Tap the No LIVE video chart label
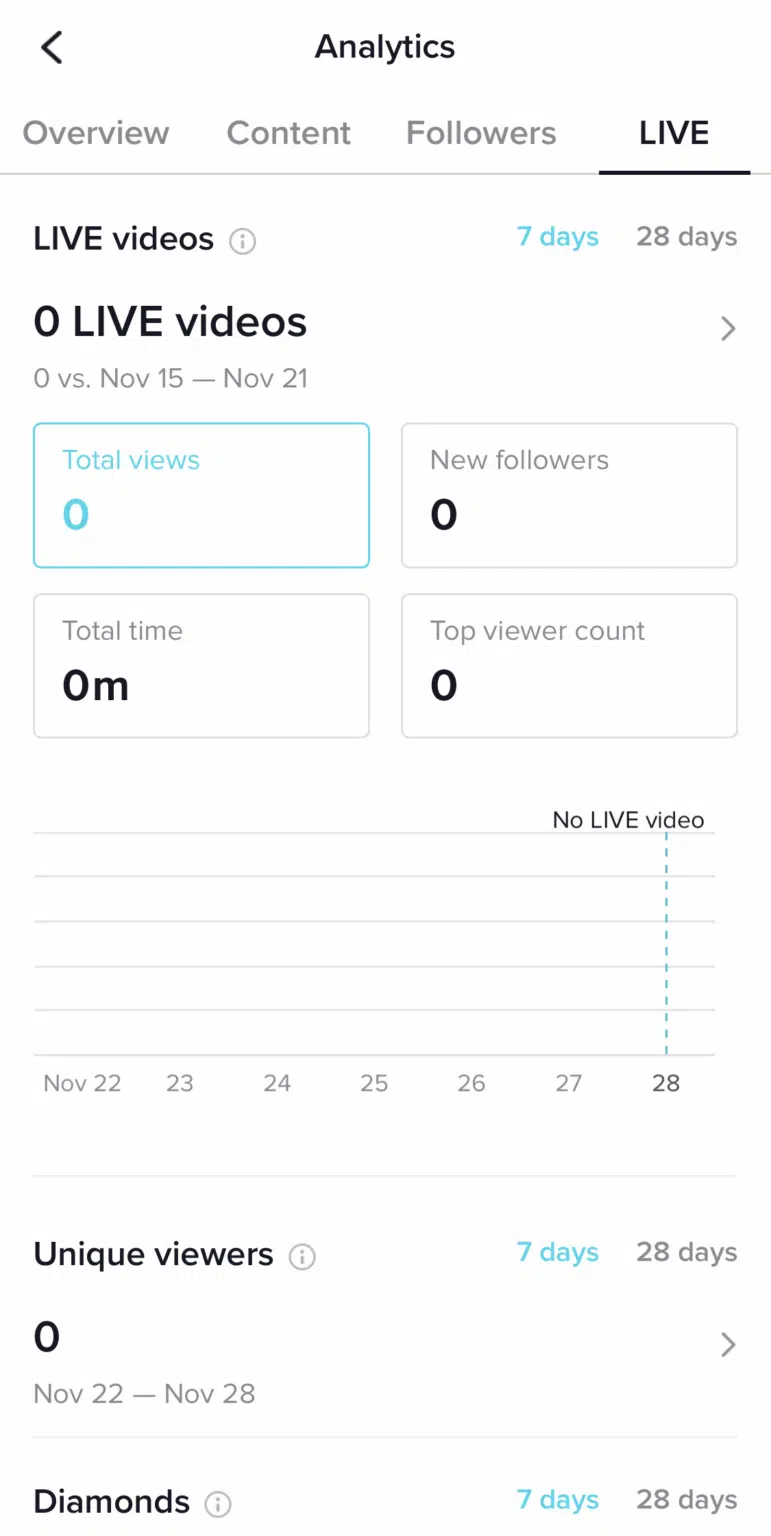This screenshot has height=1536, width=771. click(x=628, y=819)
